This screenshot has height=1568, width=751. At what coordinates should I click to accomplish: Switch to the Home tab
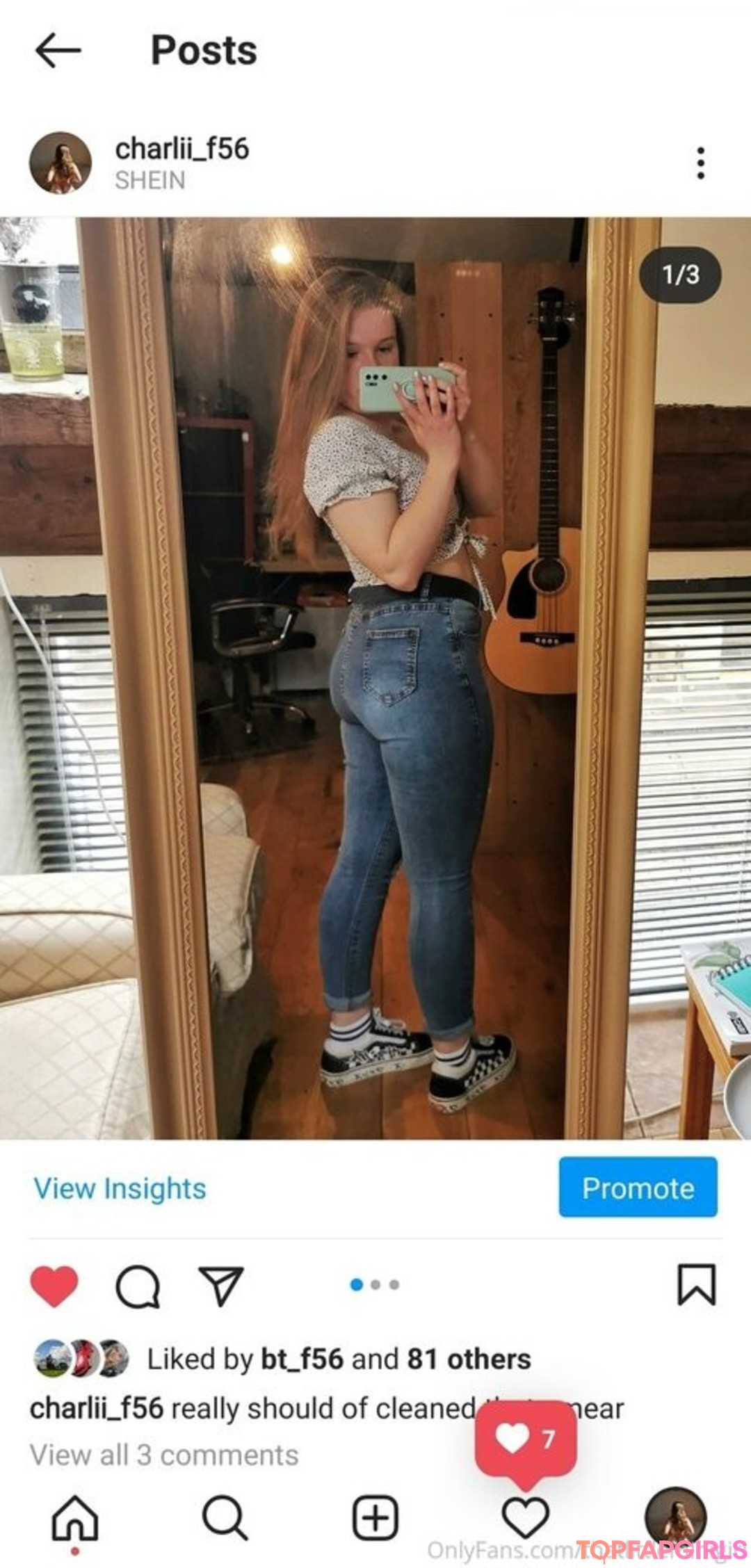75,1518
